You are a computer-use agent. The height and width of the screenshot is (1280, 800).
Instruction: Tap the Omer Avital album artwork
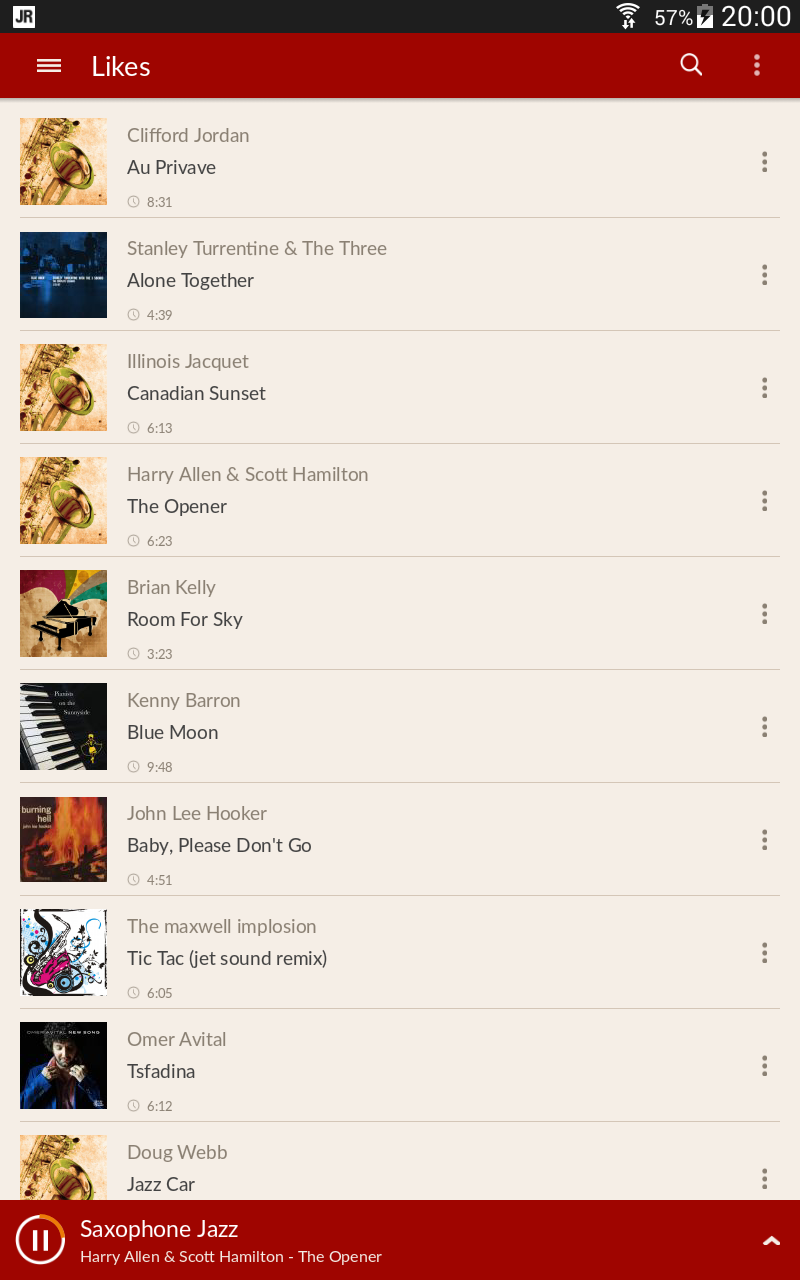coord(63,1065)
